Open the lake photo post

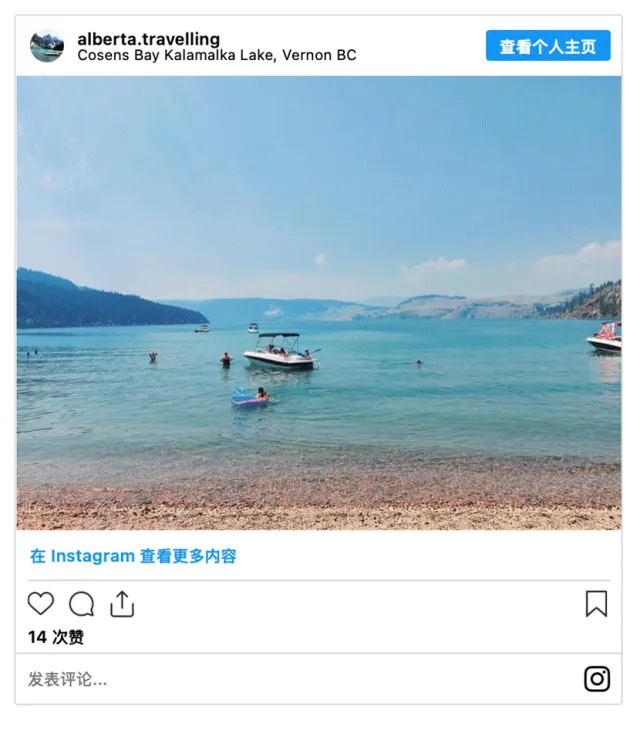(318, 302)
